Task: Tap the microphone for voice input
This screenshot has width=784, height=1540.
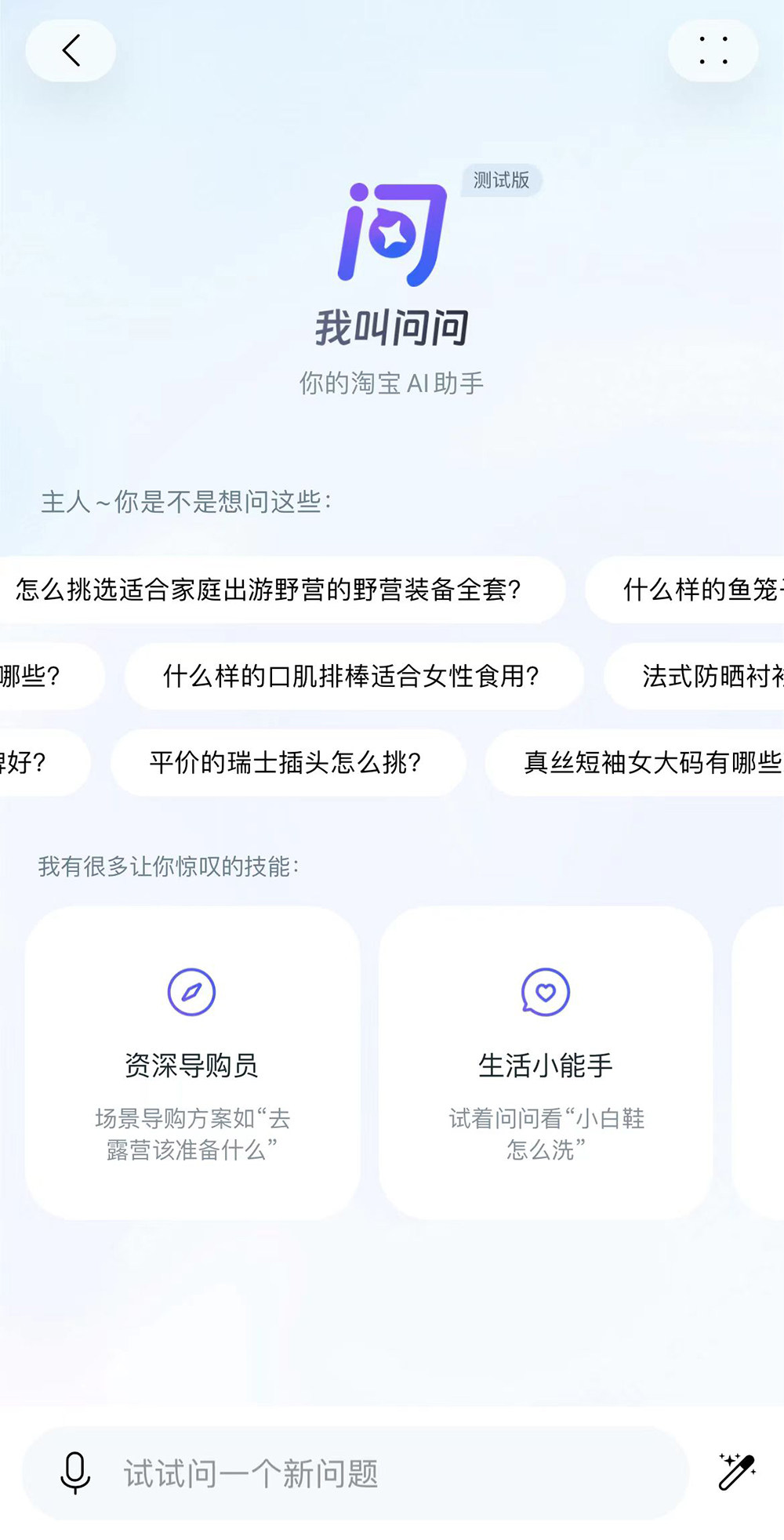Action: pos(75,1473)
